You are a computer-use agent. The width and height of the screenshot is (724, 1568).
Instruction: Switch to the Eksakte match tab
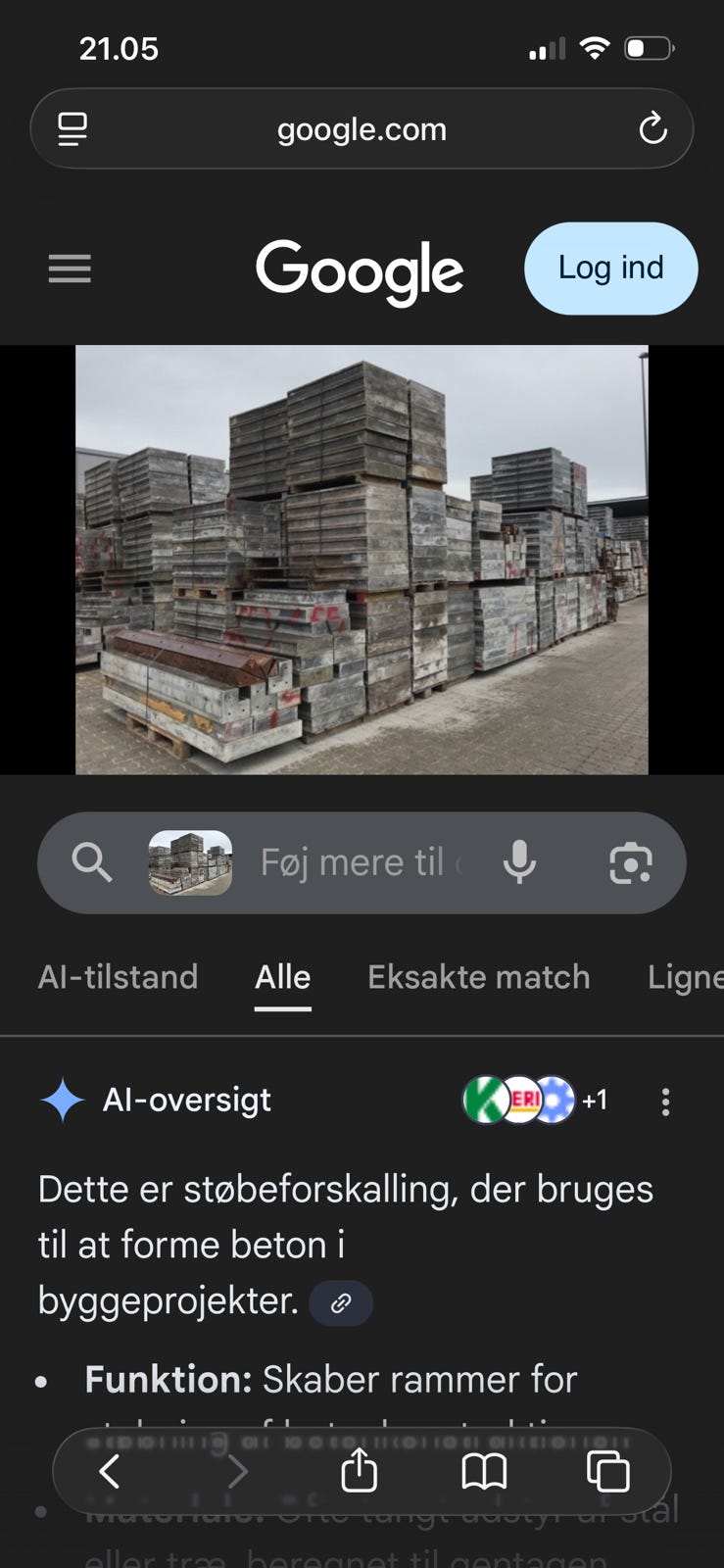click(x=478, y=976)
